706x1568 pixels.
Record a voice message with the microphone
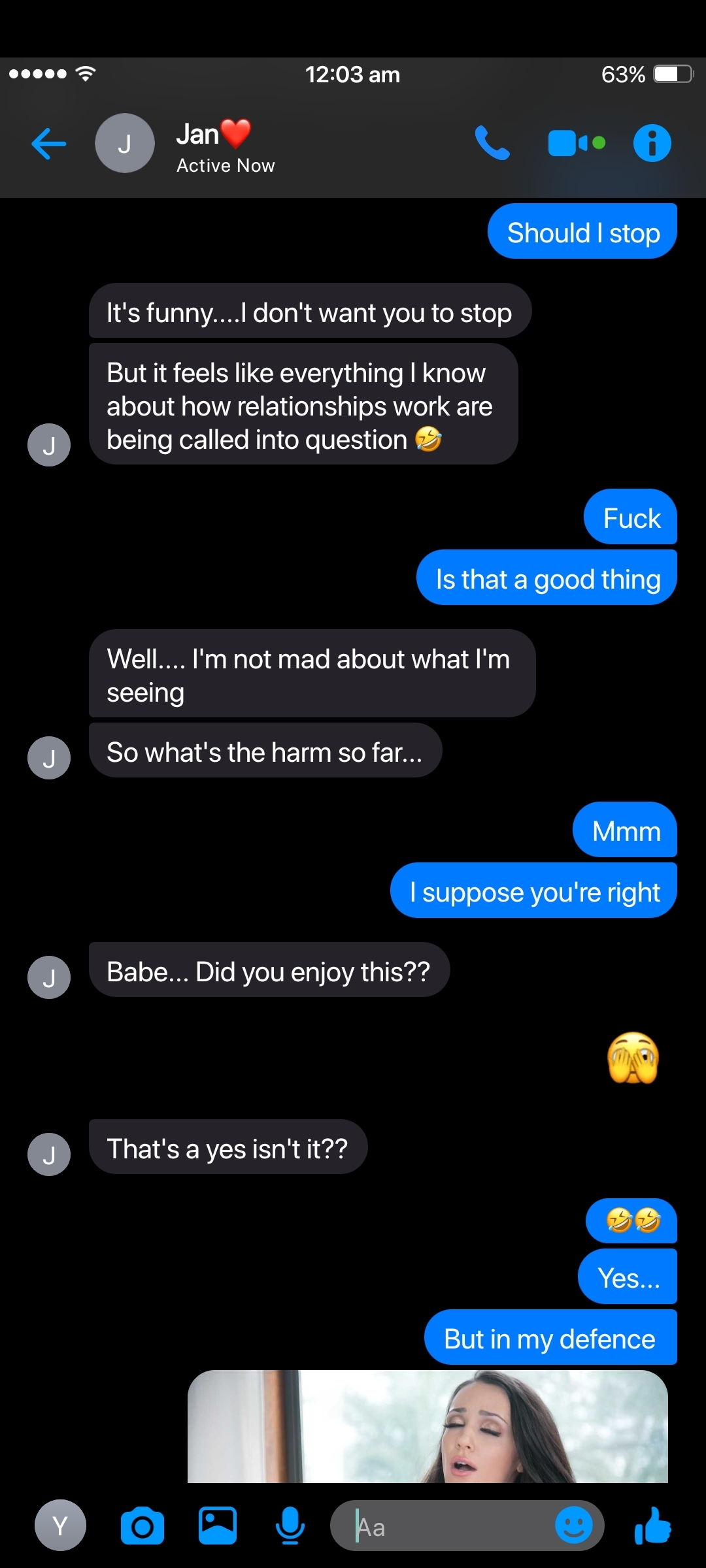[290, 1526]
